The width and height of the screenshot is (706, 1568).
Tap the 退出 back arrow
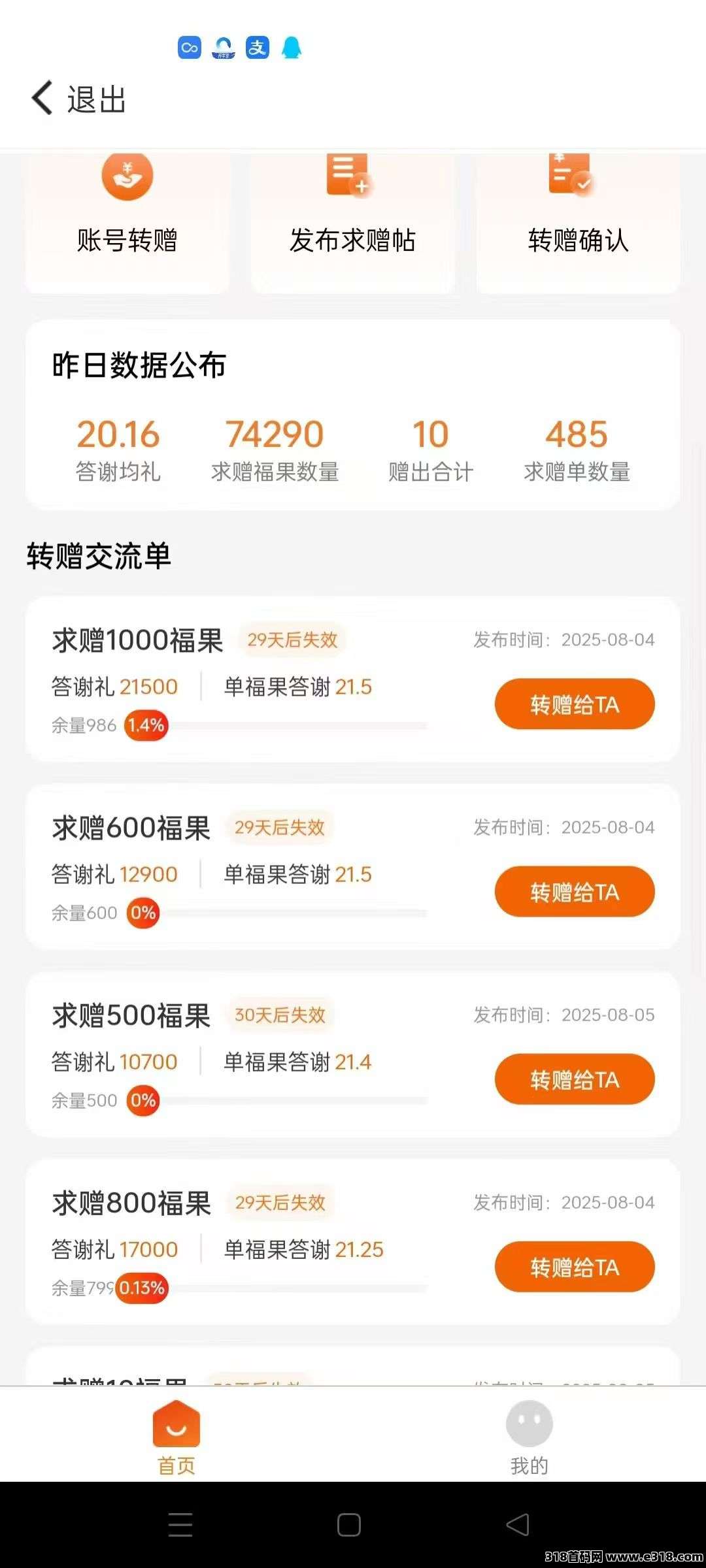[42, 99]
